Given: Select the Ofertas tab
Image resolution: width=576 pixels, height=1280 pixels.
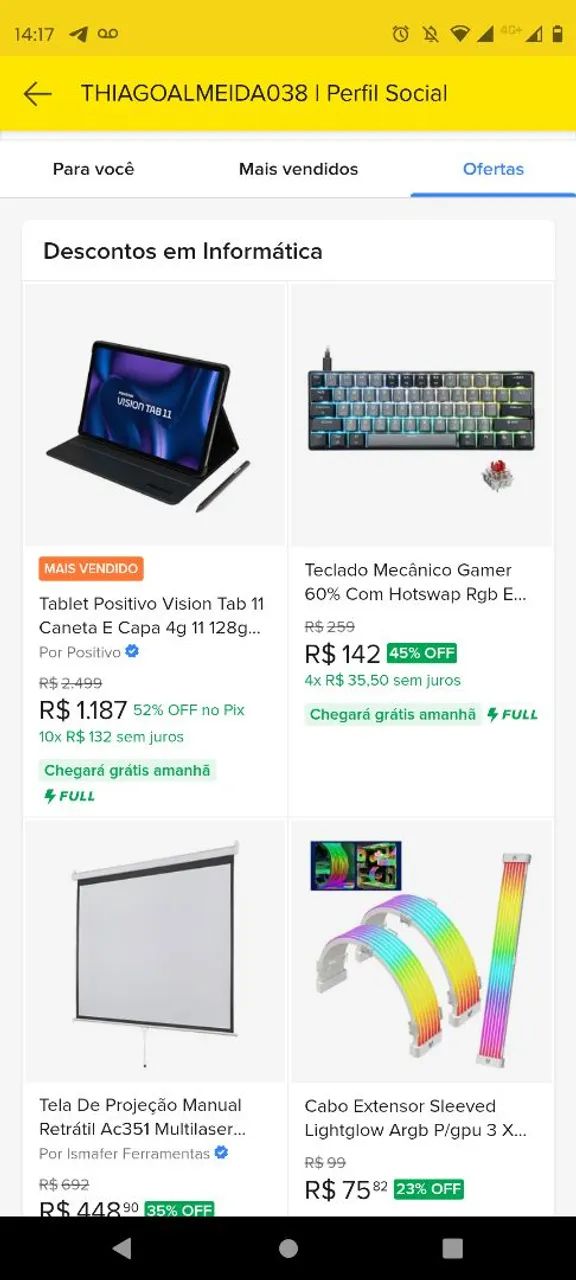Looking at the screenshot, I should click(493, 169).
